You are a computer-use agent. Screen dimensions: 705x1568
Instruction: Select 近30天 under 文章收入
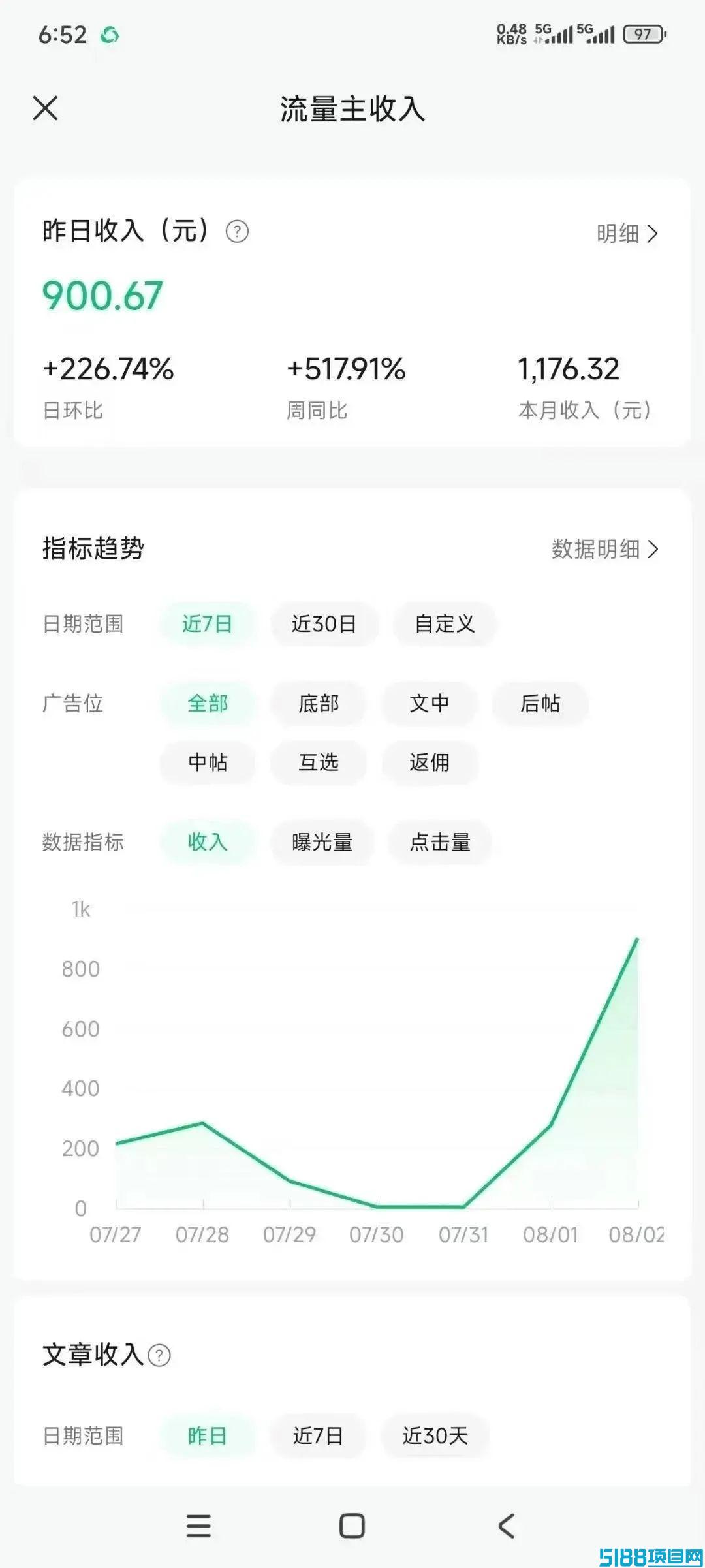click(435, 1435)
